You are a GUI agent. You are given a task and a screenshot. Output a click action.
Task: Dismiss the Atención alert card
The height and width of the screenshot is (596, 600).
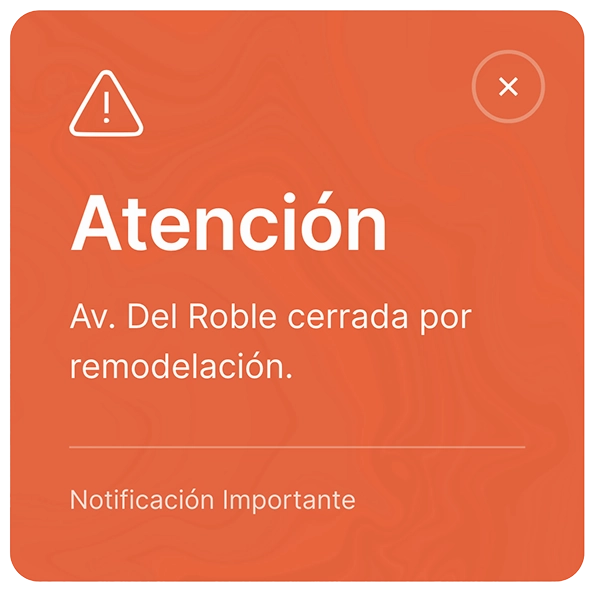[x=508, y=87]
